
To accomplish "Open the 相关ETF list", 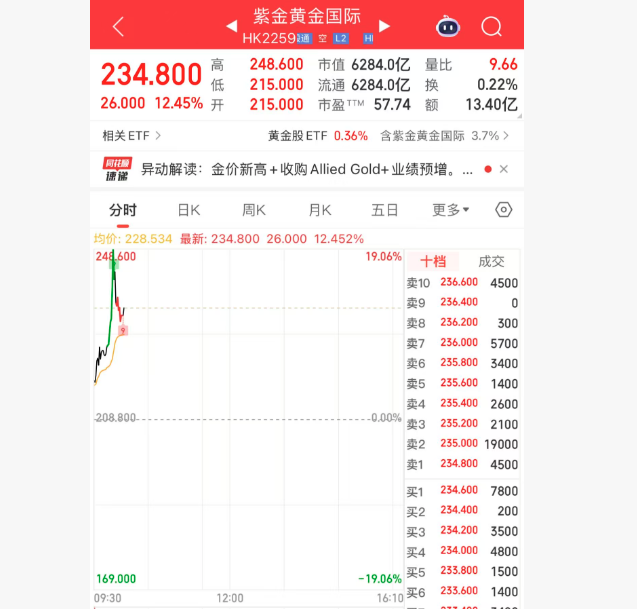I will [131, 135].
